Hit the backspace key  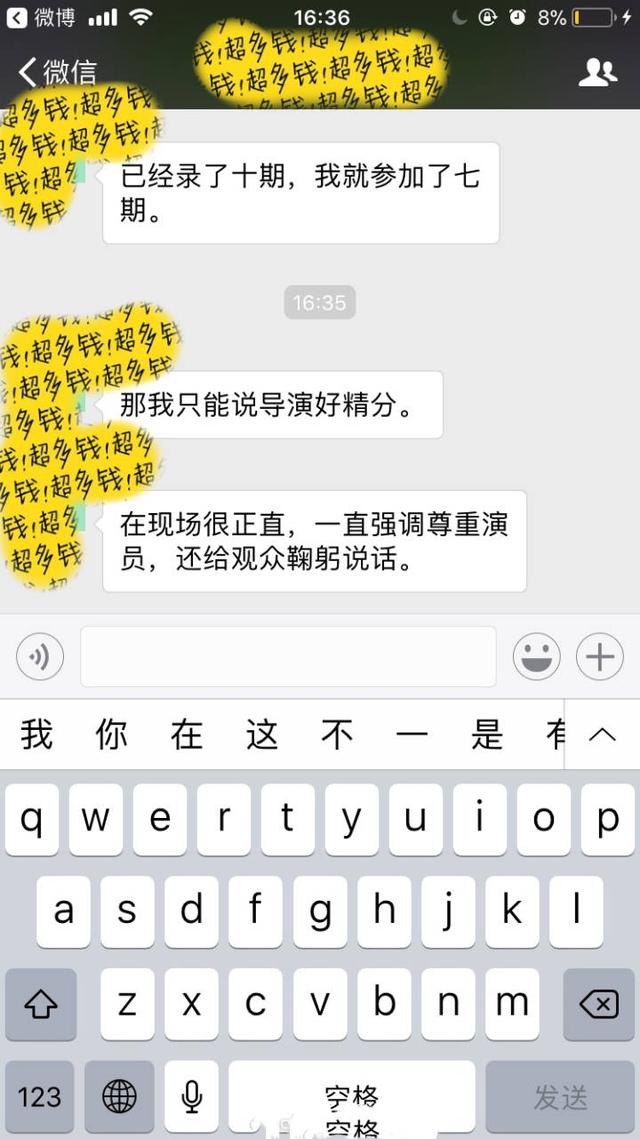[598, 1003]
